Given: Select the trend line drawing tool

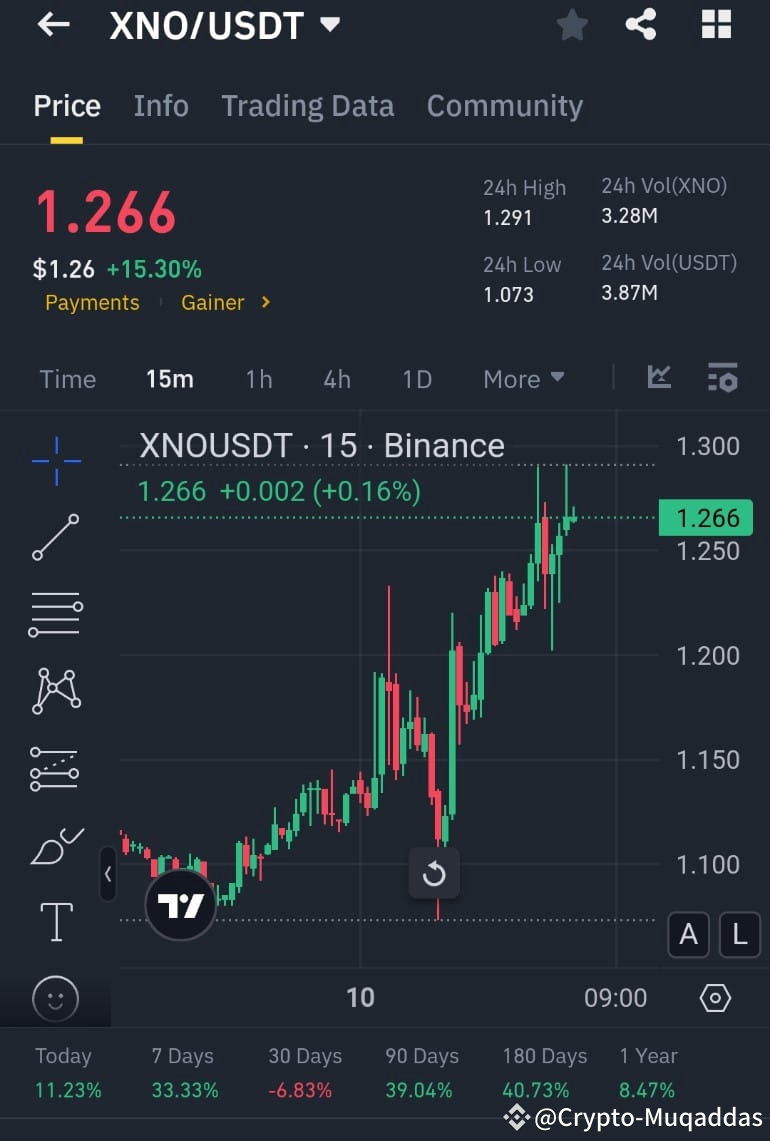Looking at the screenshot, I should tap(55, 536).
